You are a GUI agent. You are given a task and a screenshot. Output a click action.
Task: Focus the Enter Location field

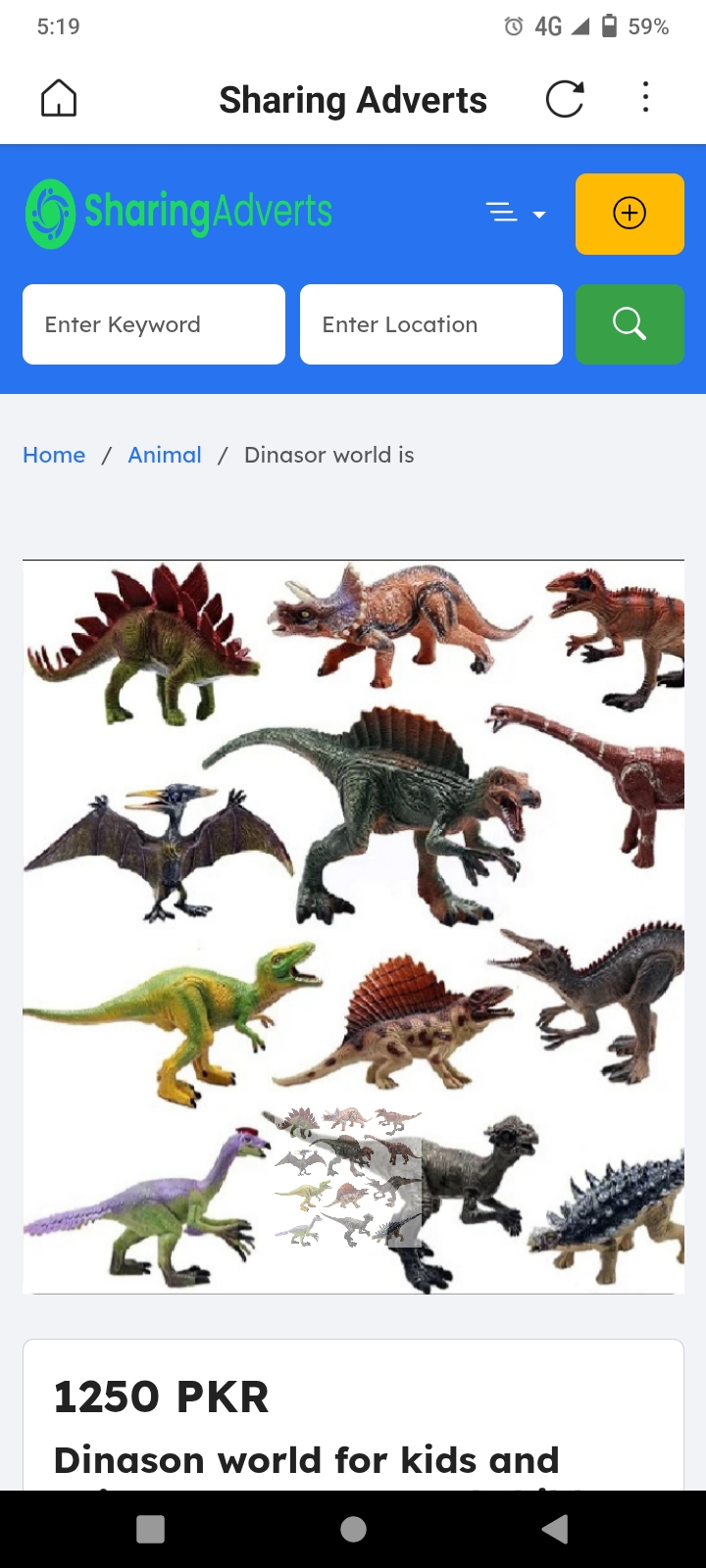pos(431,324)
